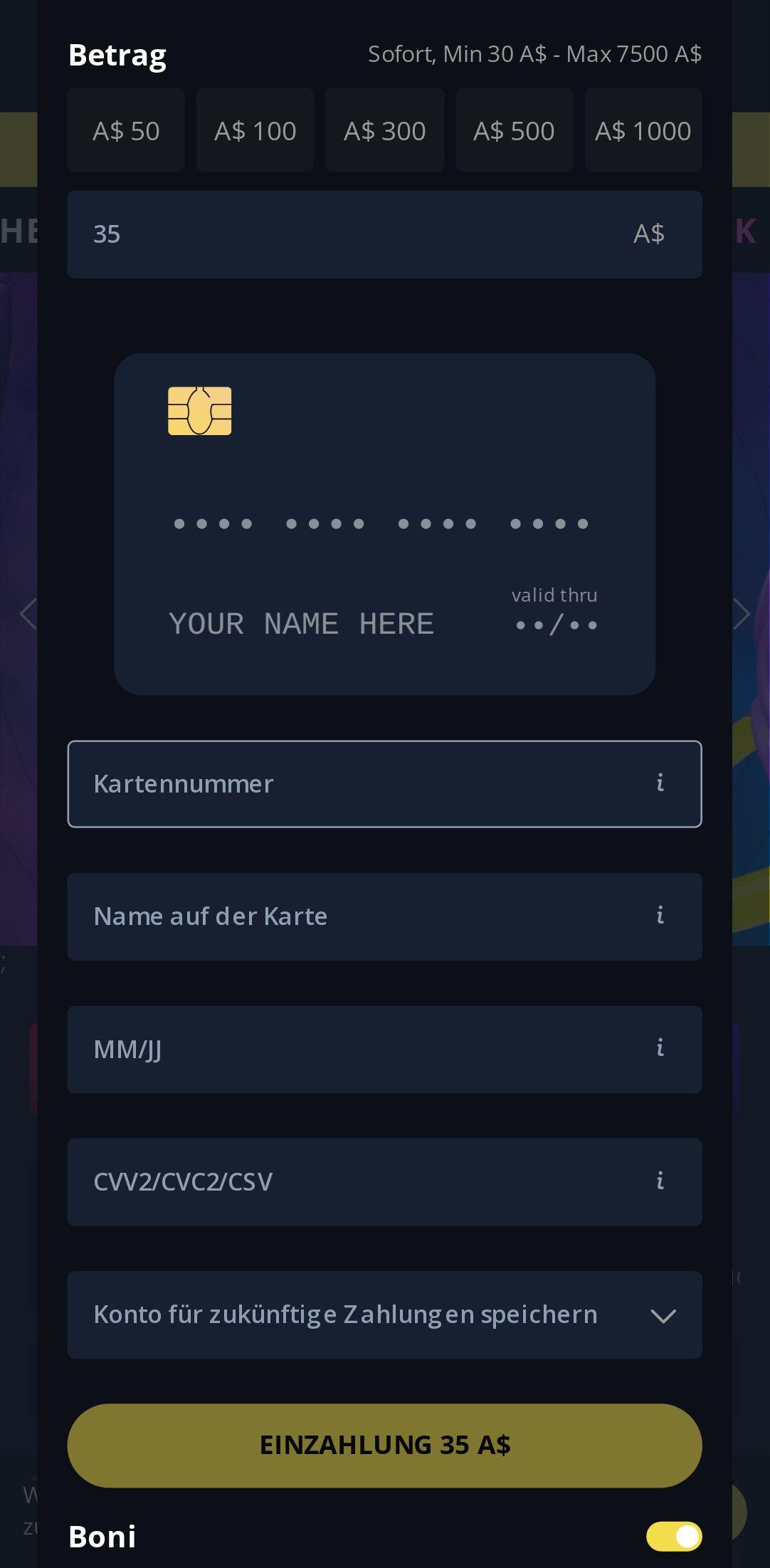View info for the MM/JJ field
Screen dimensions: 770x1568
click(x=660, y=1048)
